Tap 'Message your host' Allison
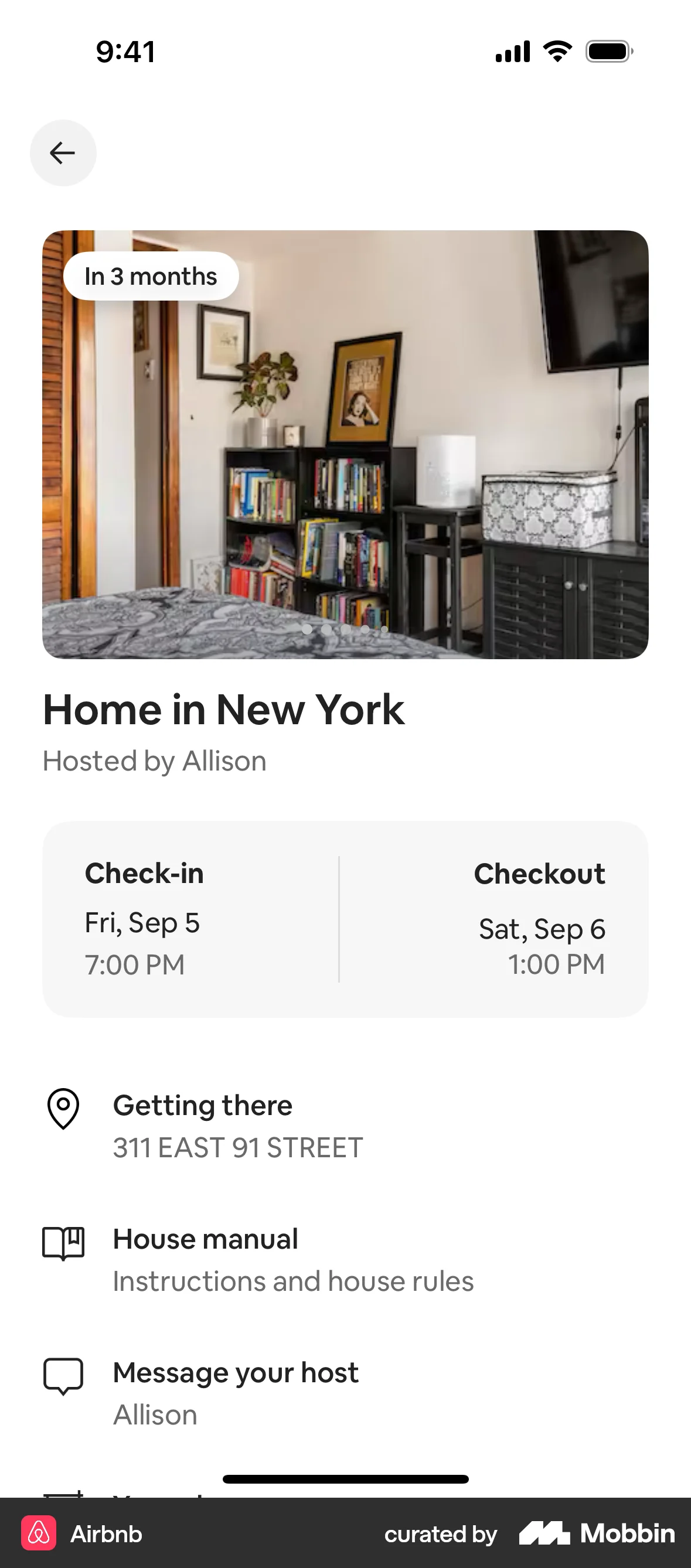 [235, 1371]
